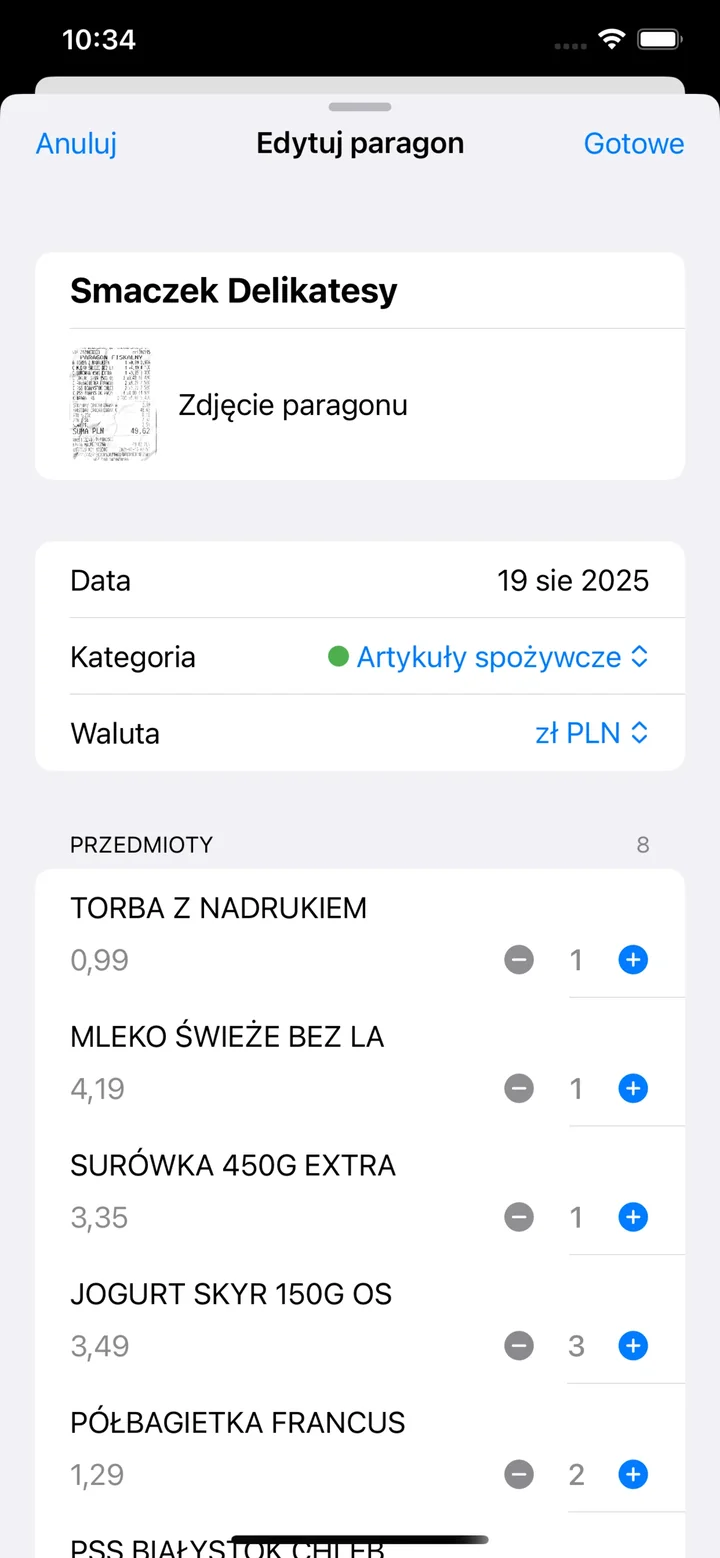The width and height of the screenshot is (720, 1558).
Task: Tap minus on JOGURT SKYR item
Action: 518,1346
